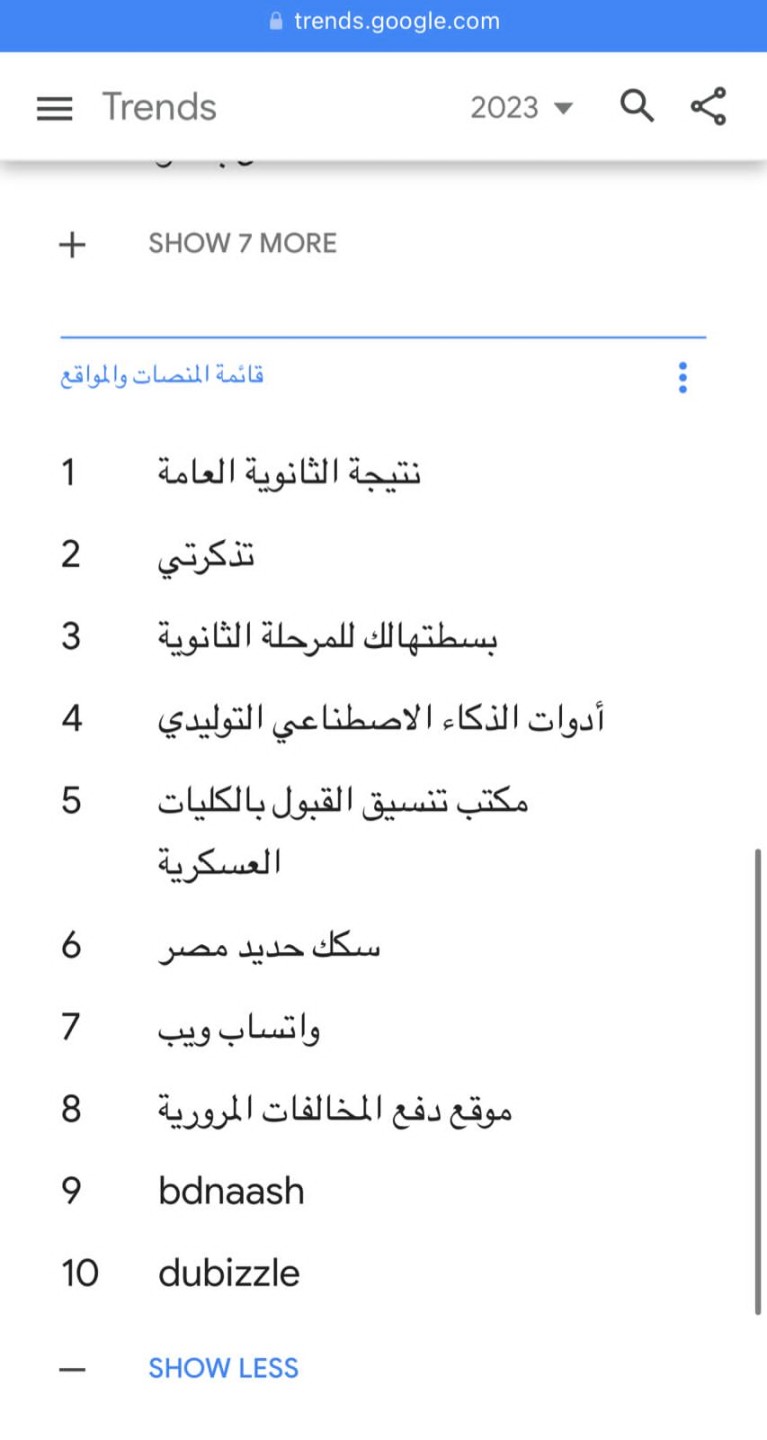This screenshot has height=1440, width=767.
Task: Select the تذكرتي trend
Action: pos(206,555)
